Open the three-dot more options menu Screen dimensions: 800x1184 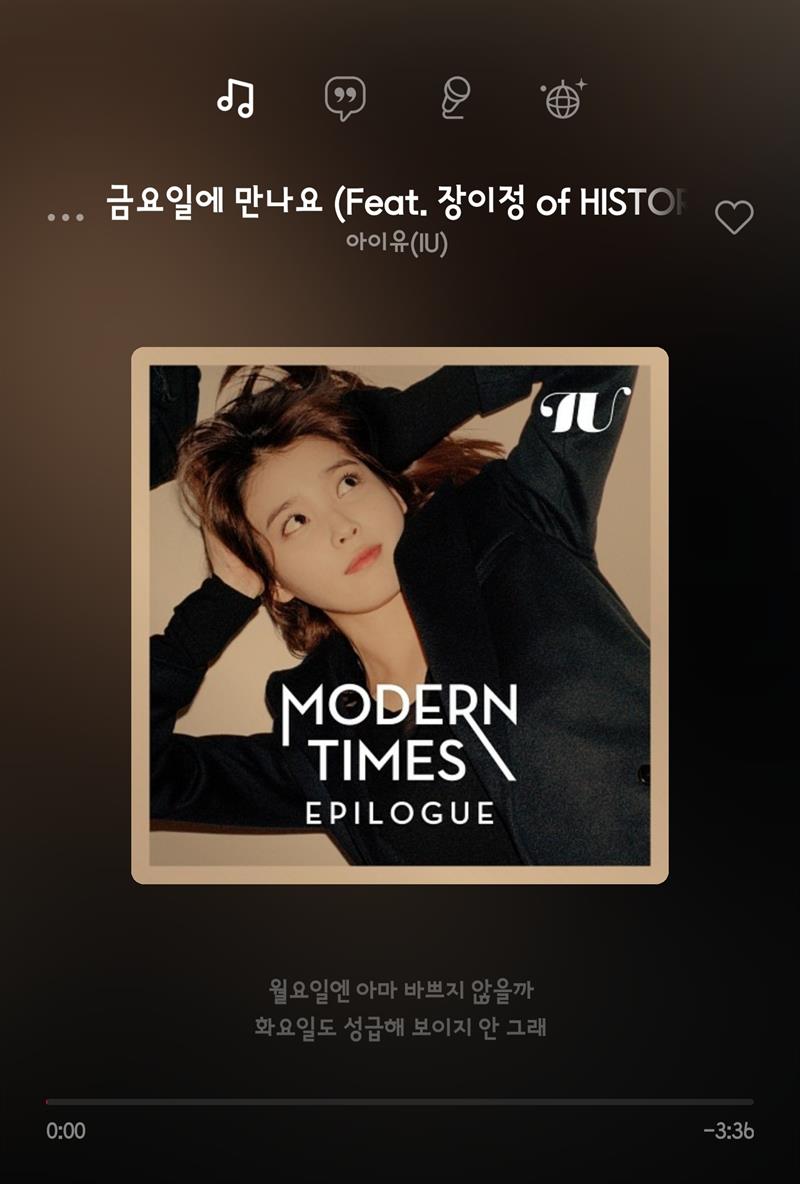click(65, 216)
